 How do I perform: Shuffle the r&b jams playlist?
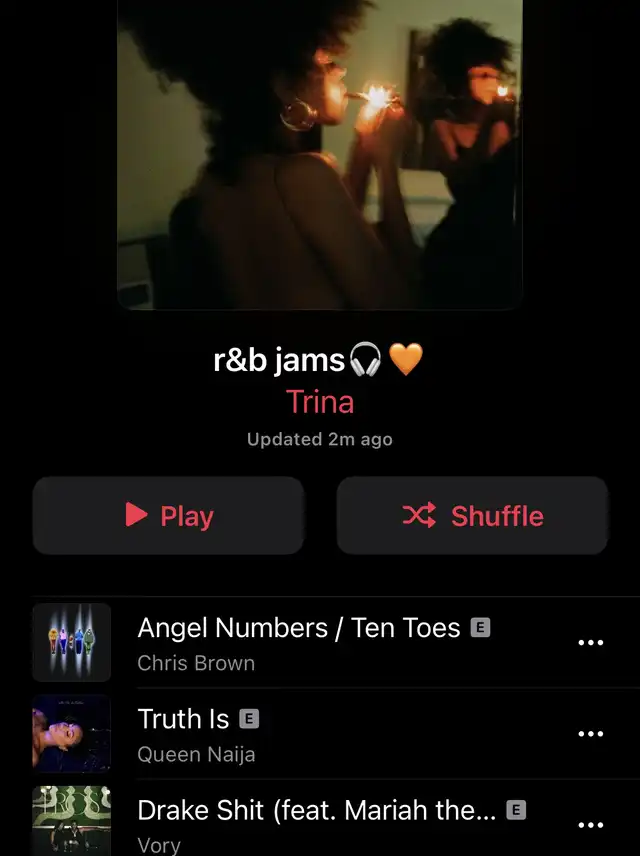(x=472, y=515)
